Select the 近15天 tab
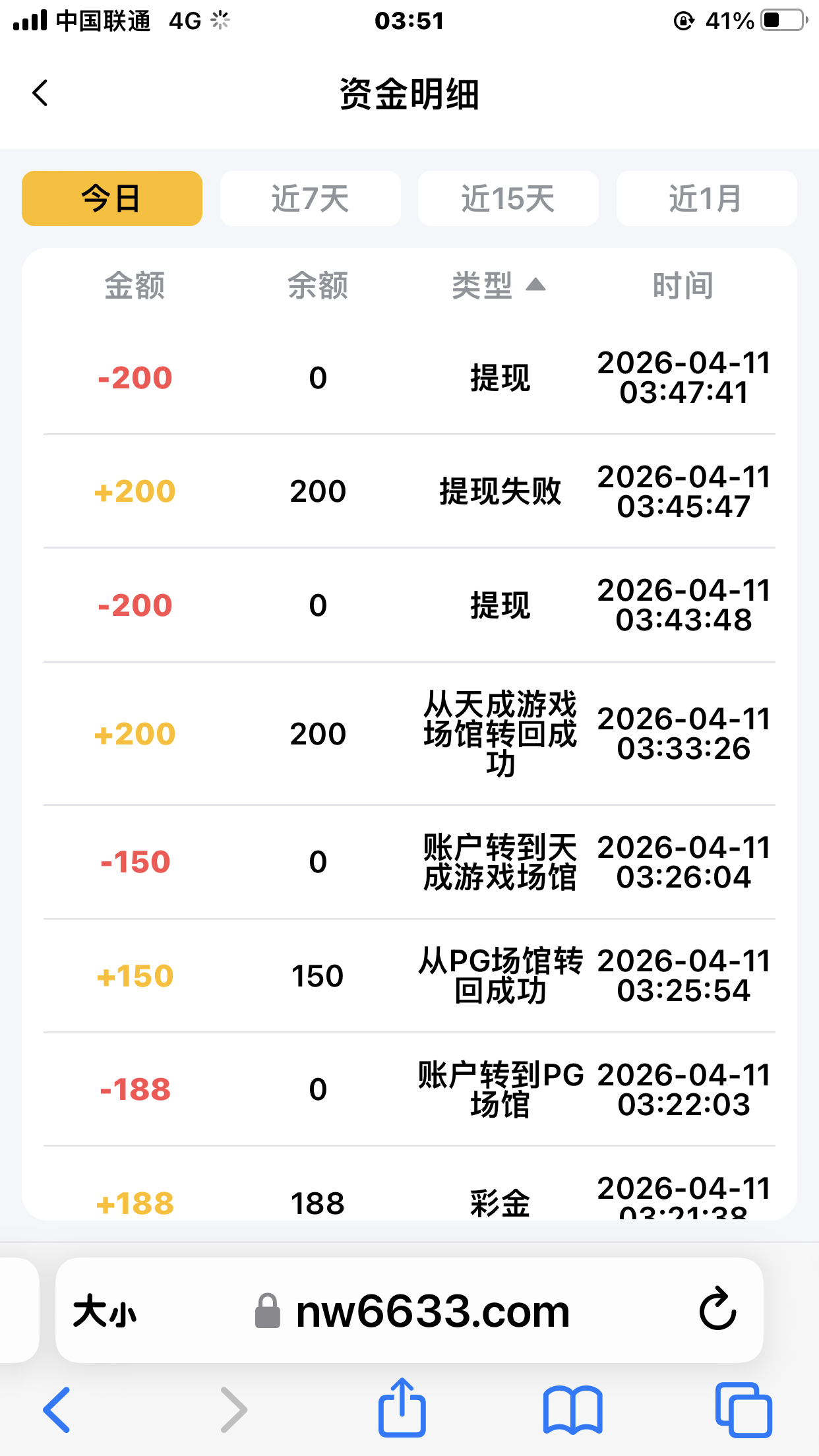 [508, 198]
